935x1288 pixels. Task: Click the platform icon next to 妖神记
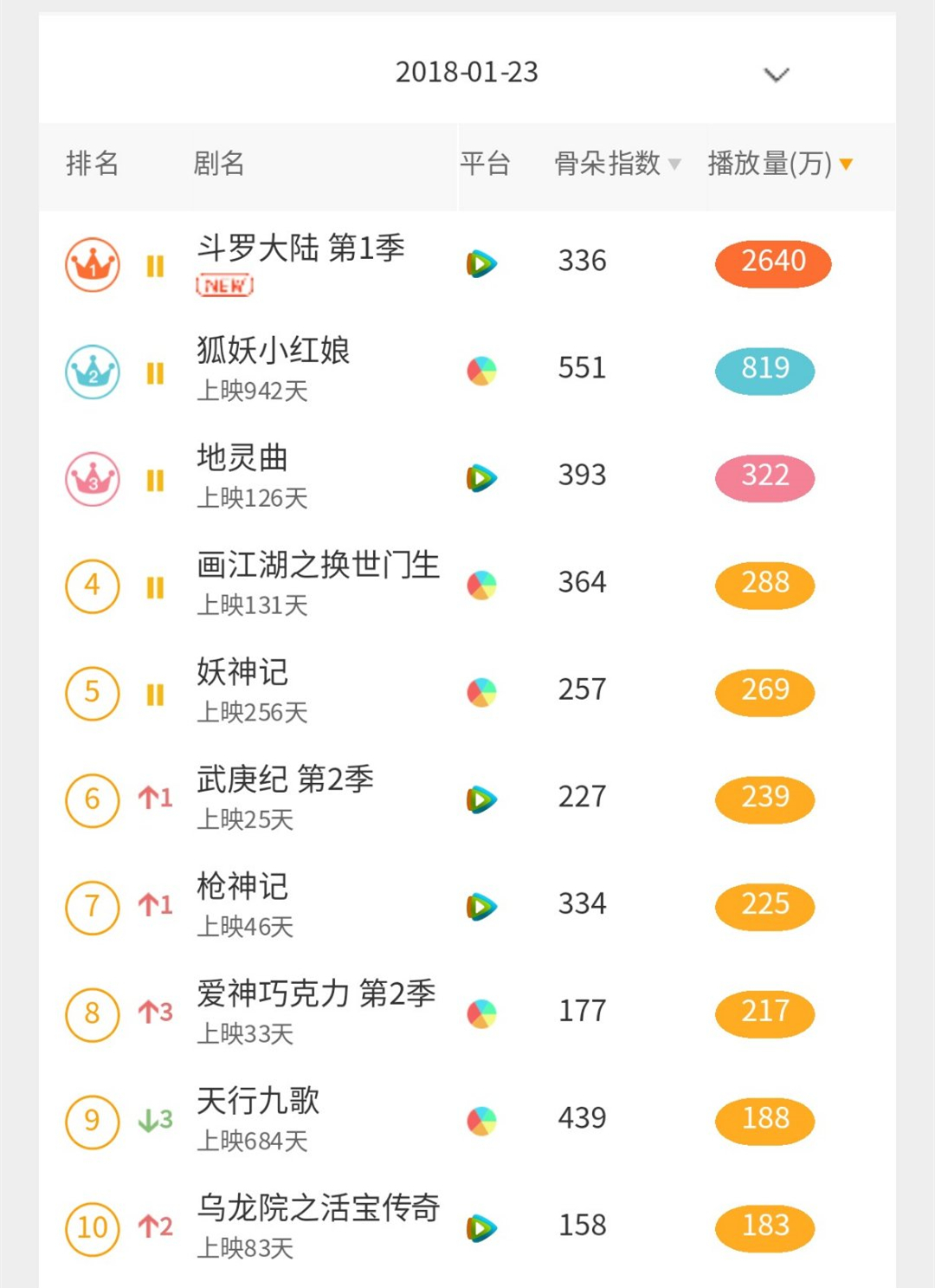point(481,692)
